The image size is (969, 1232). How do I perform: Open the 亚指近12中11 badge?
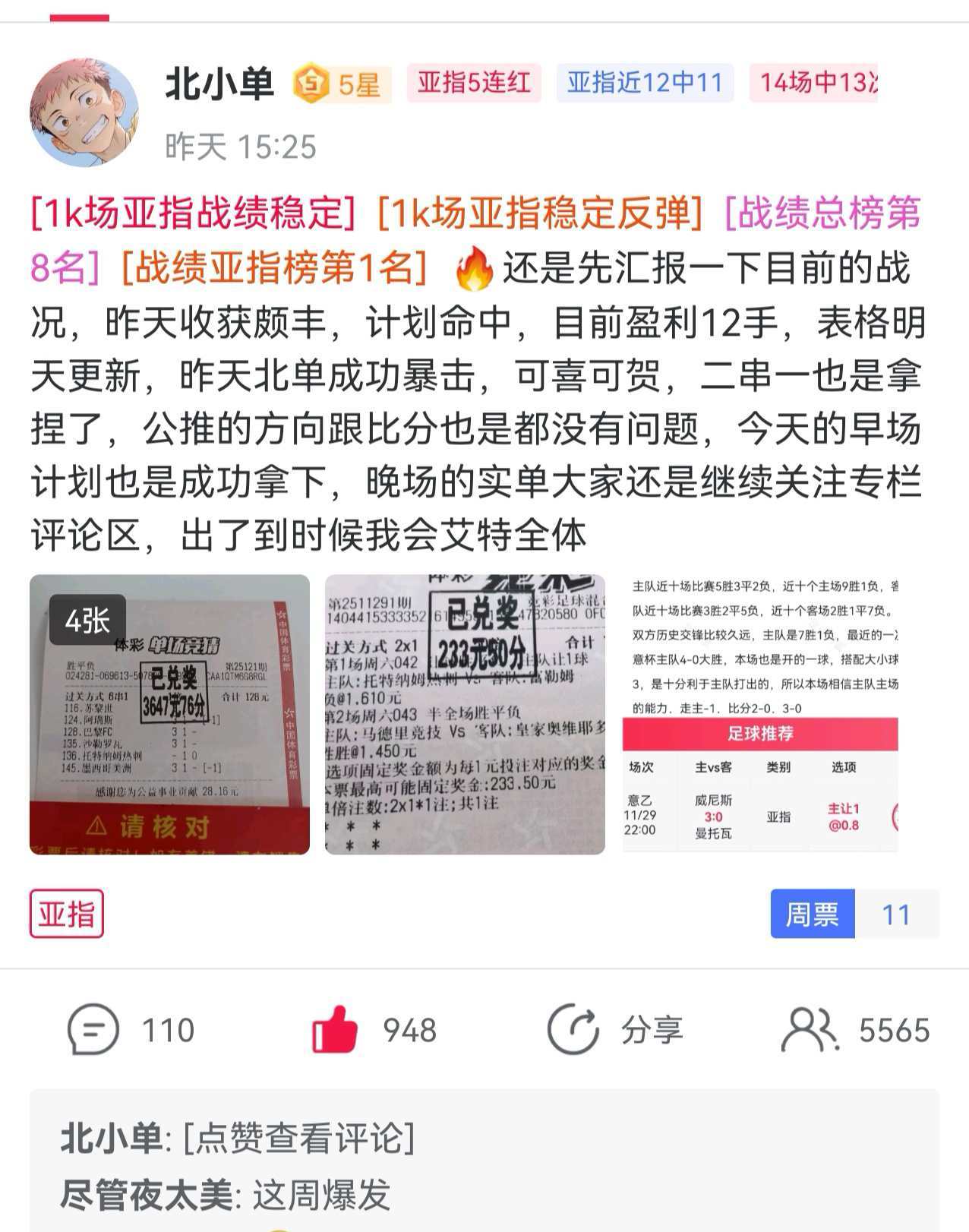pos(645,83)
